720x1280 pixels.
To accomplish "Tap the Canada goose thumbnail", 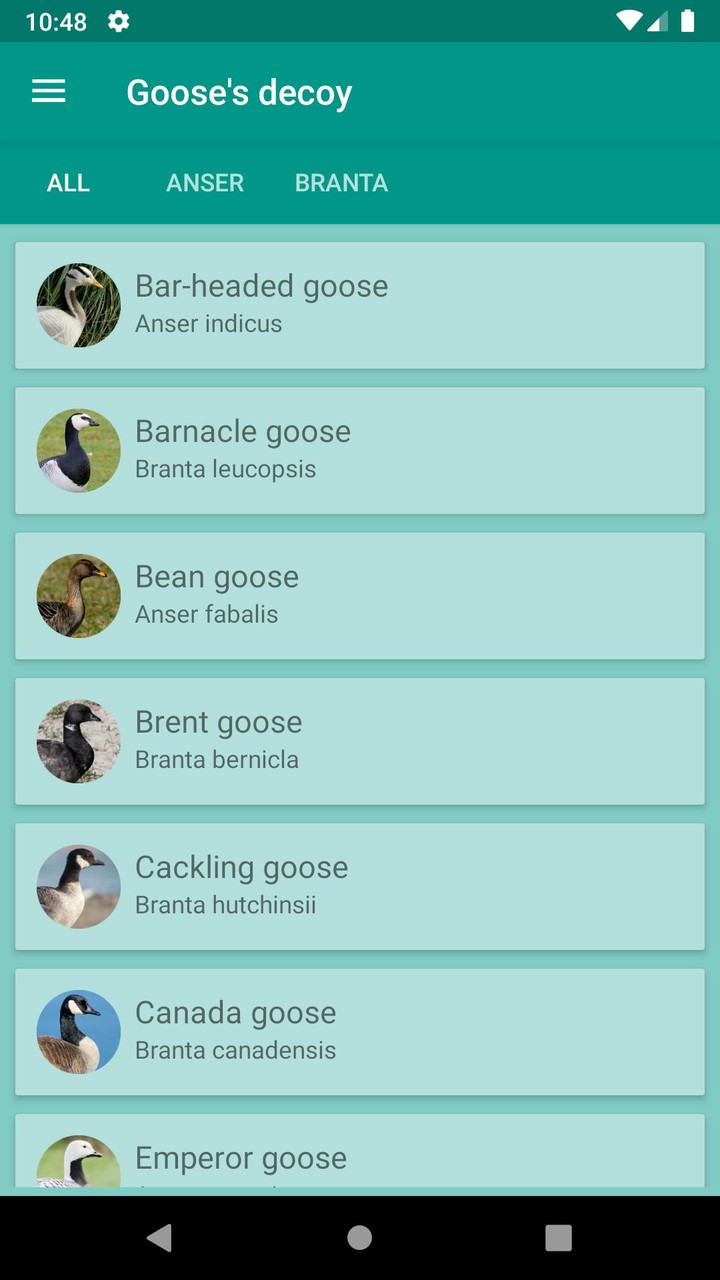I will (x=78, y=1032).
